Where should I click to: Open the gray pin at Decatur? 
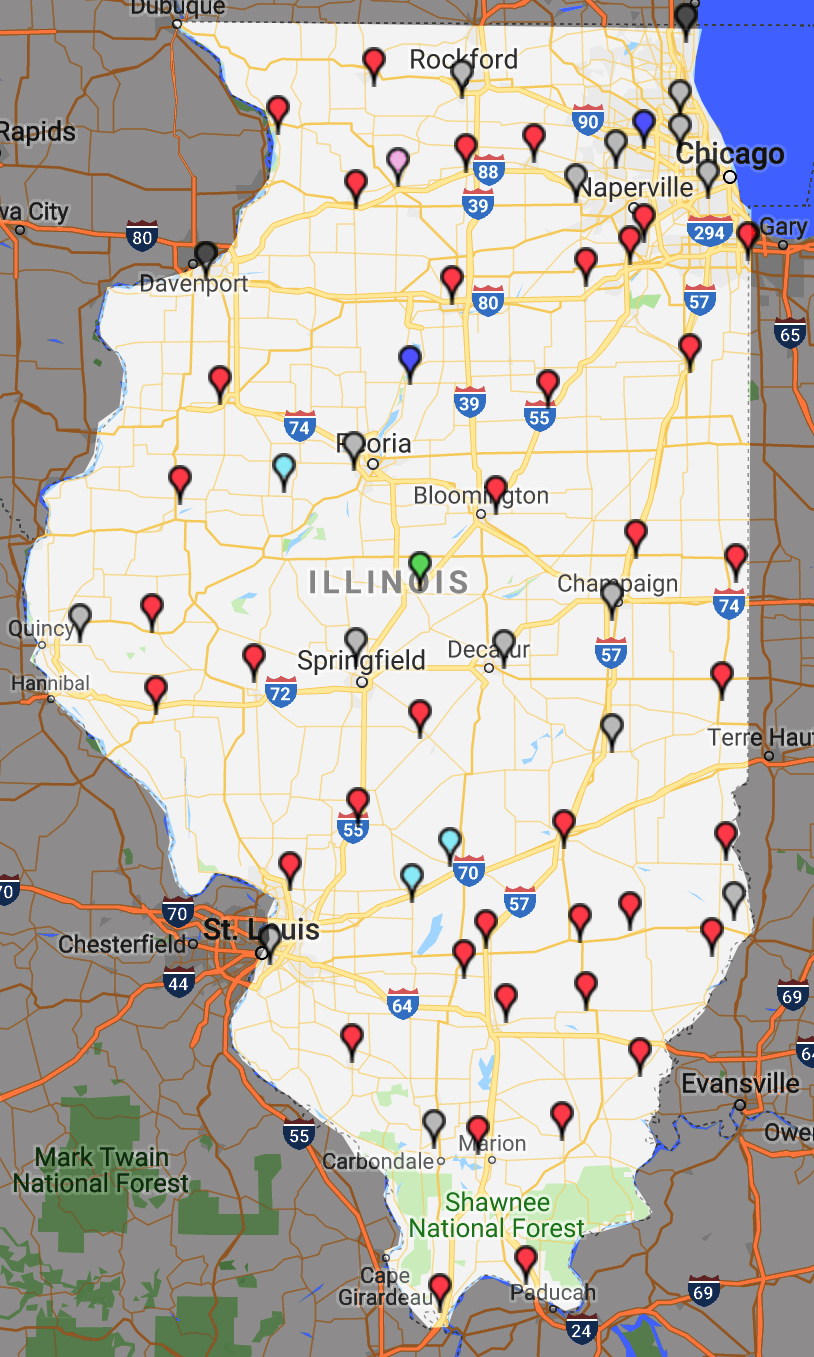tap(504, 646)
